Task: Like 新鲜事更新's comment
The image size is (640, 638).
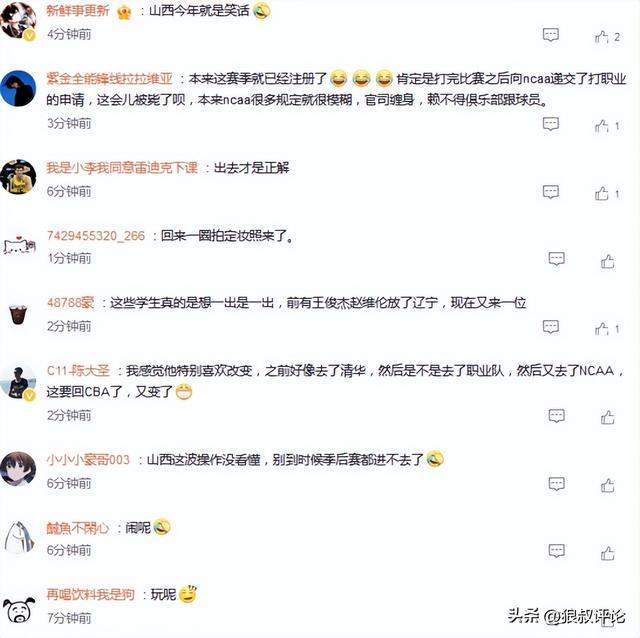Action: coord(602,36)
